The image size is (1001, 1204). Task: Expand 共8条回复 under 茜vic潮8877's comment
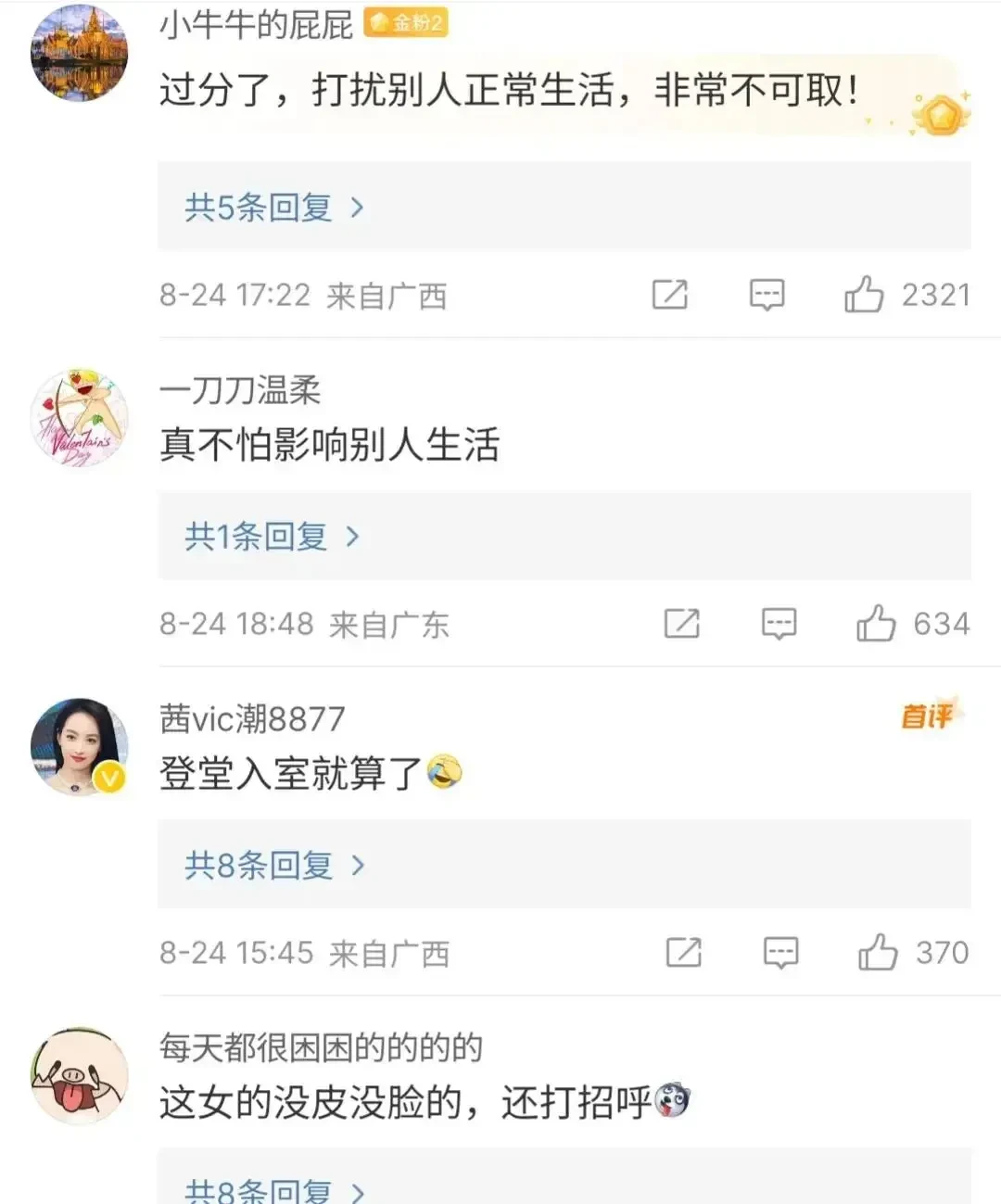click(274, 866)
